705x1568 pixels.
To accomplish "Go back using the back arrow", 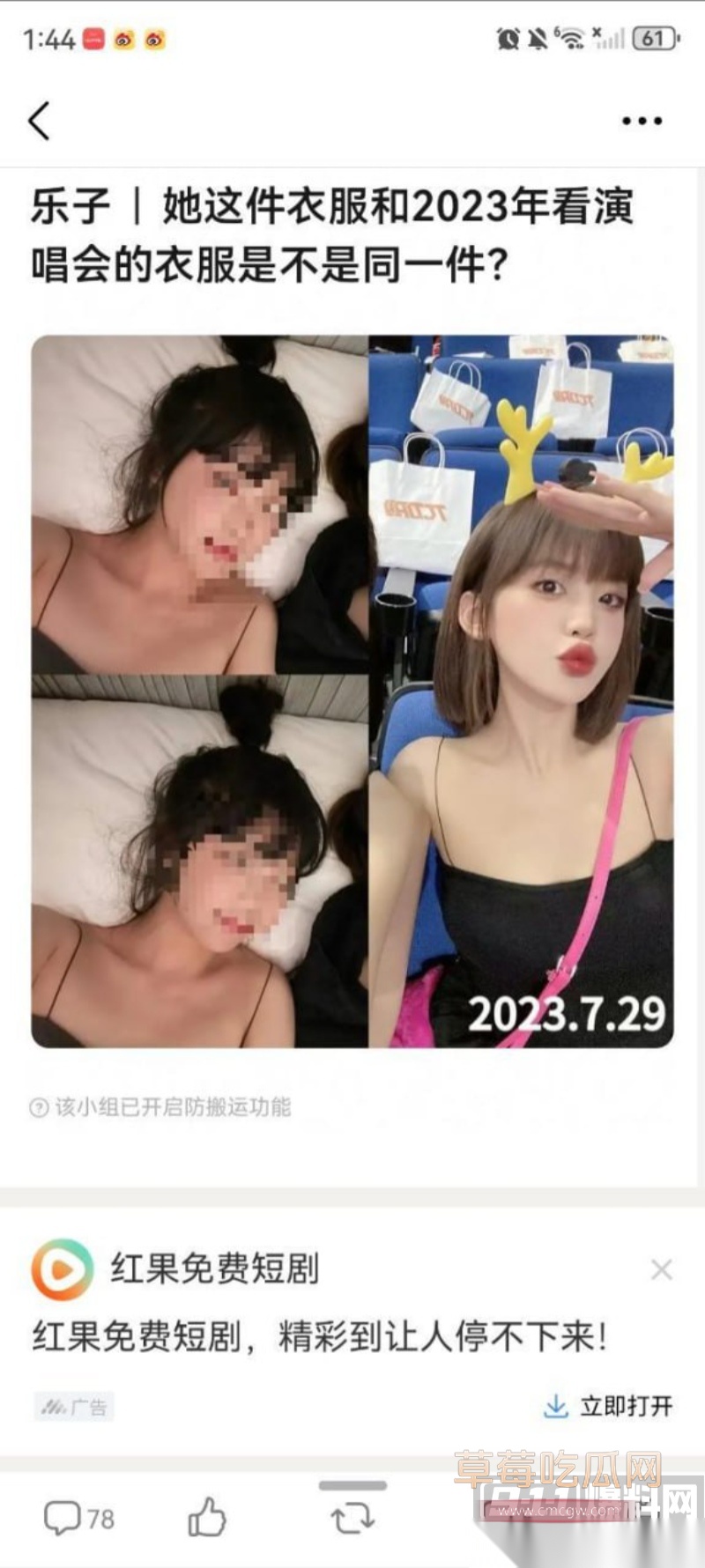I will [x=39, y=121].
